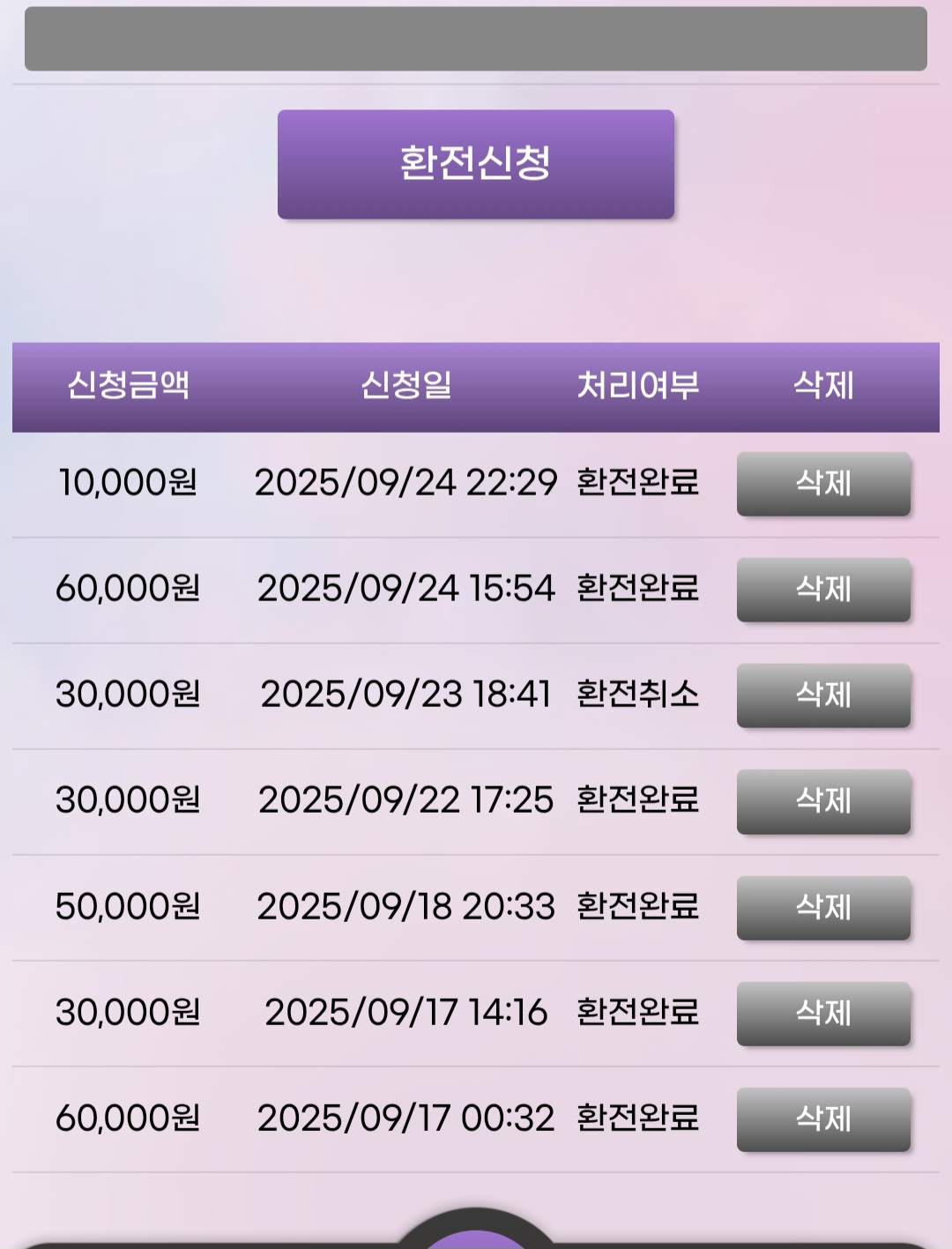This screenshot has height=1249, width=952.
Task: Delete the 60,000원 record from 09/17 00:32
Action: (x=822, y=1119)
